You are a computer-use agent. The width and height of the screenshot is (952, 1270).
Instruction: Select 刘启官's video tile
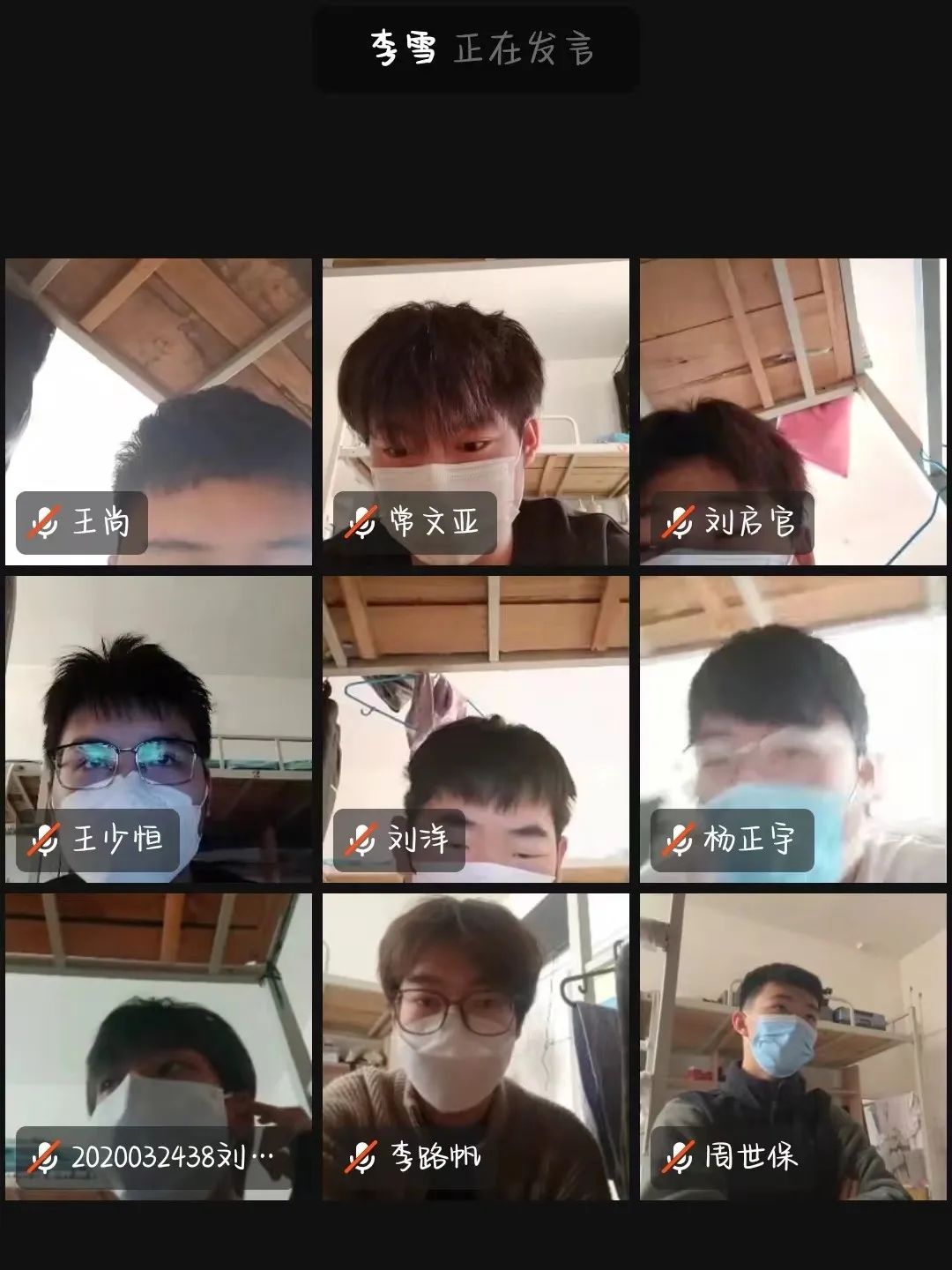click(x=793, y=412)
